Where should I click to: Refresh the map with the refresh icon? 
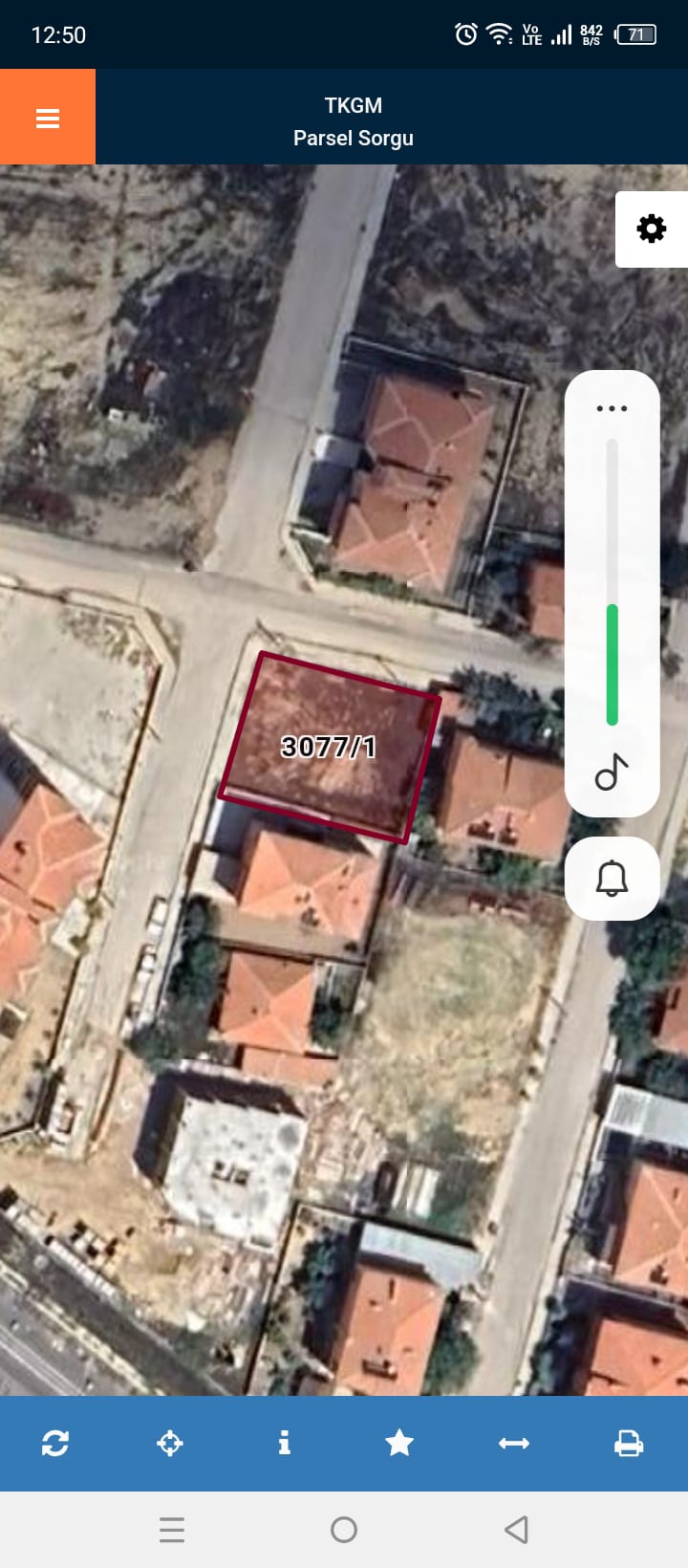click(x=56, y=1444)
